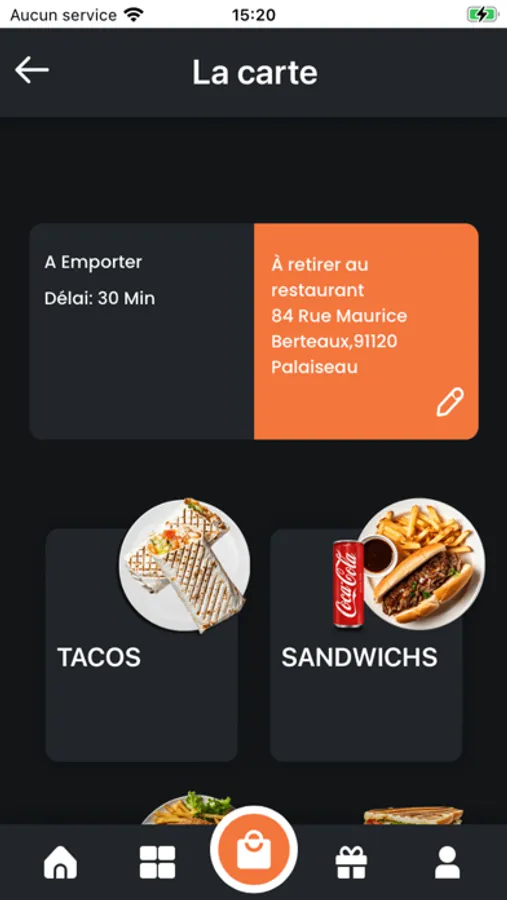
Task: Go back using the top-left arrow
Action: pos(32,71)
